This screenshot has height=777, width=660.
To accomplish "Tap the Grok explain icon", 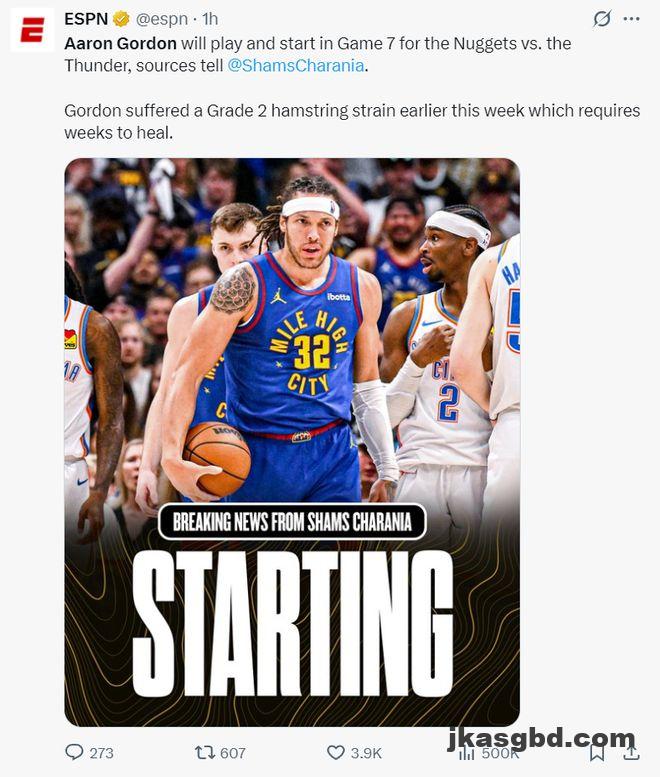I will 601,19.
